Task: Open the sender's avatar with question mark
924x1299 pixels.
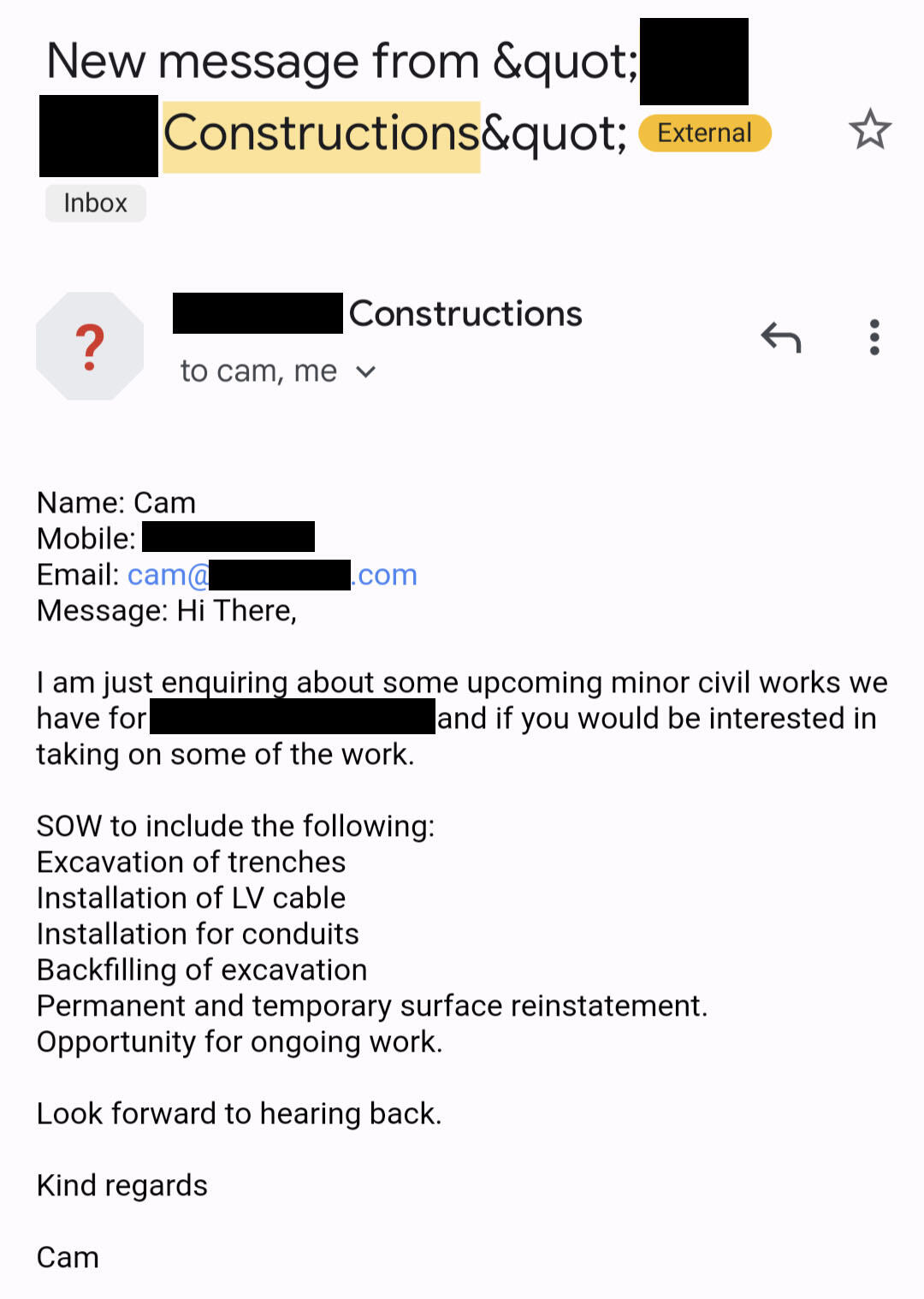Action: point(90,347)
